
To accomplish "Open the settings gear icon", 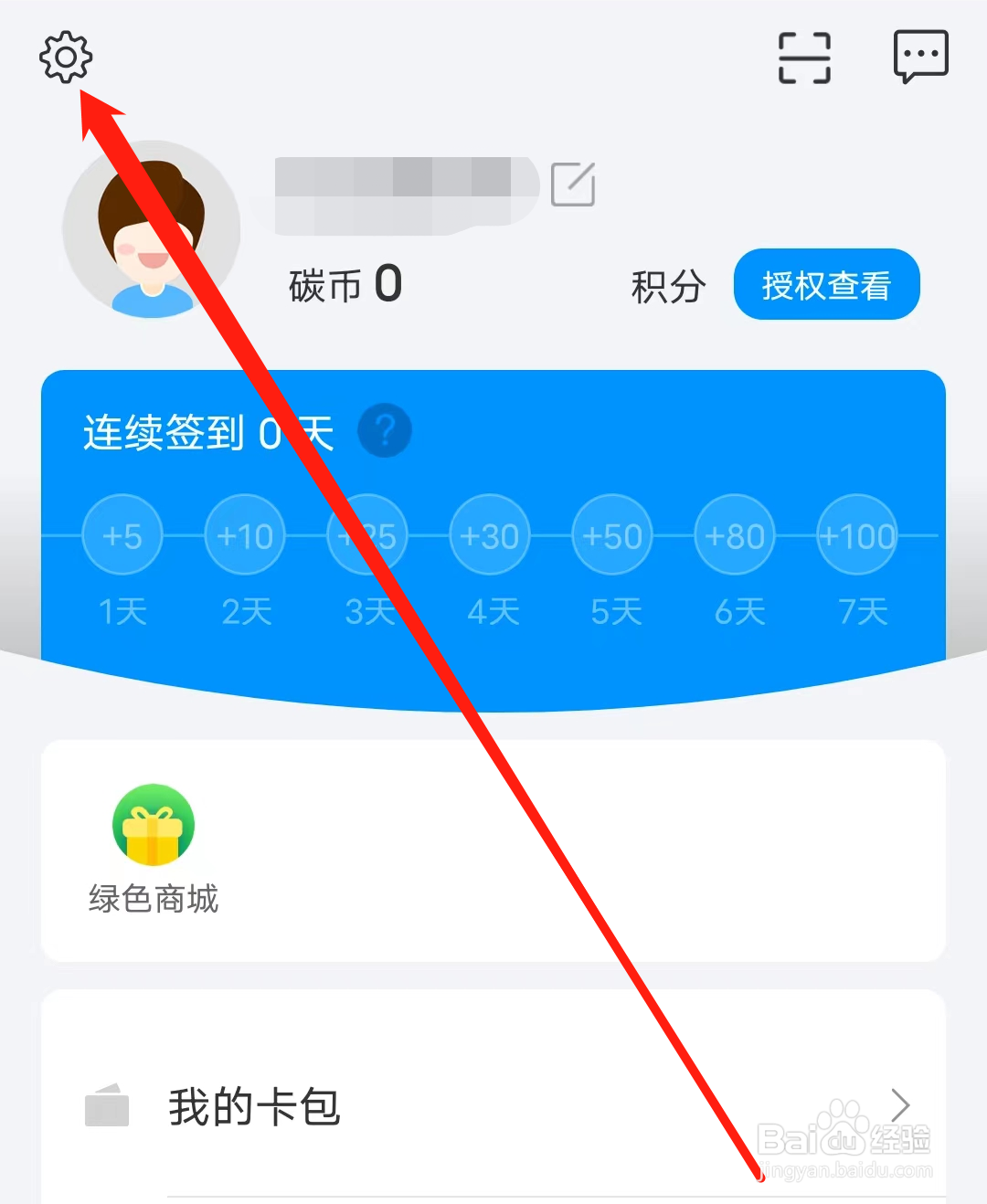I will point(66,57).
